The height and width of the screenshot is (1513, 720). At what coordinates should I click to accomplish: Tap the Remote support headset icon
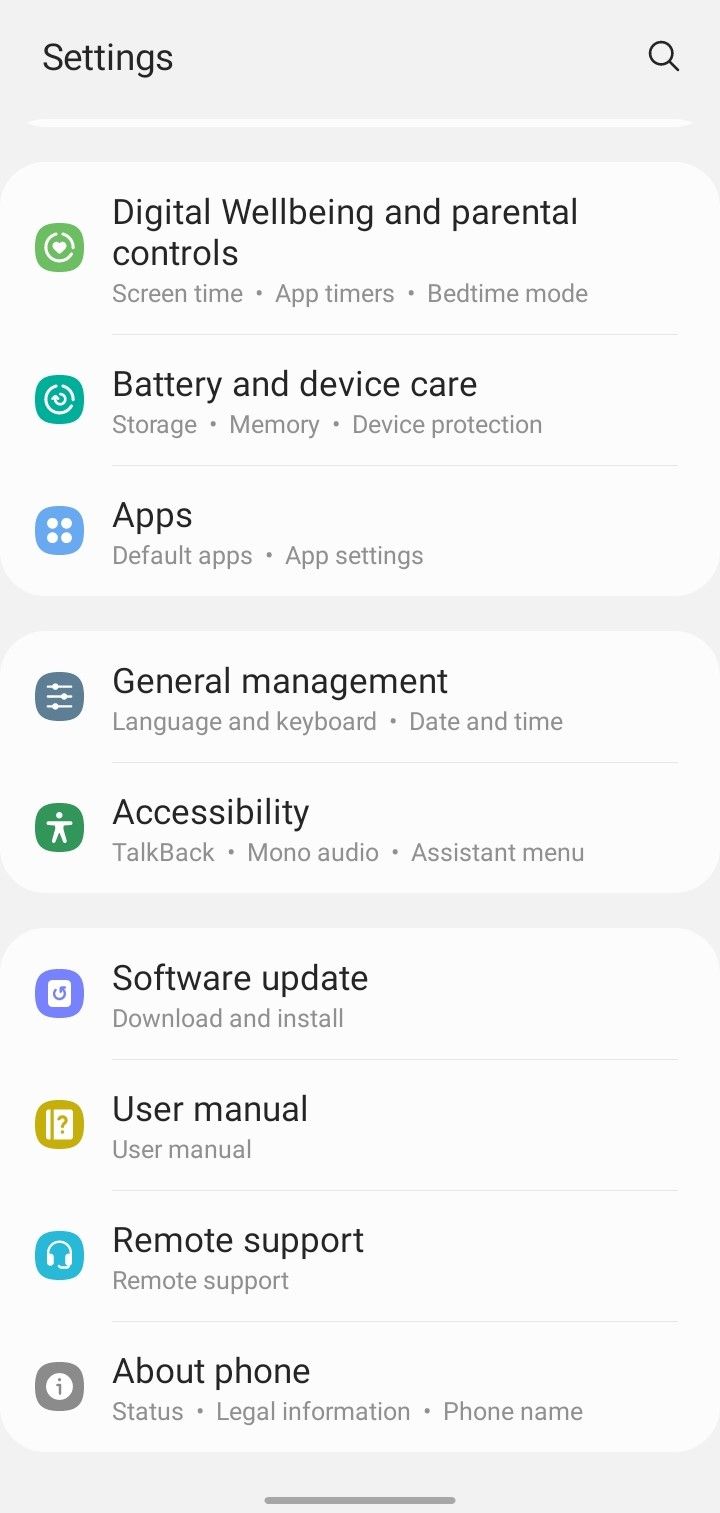click(x=59, y=1255)
